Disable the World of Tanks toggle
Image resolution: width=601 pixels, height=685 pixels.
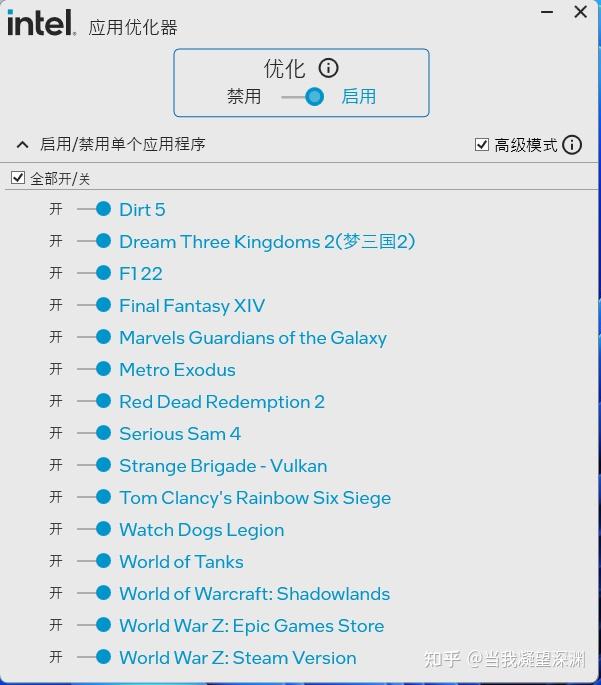click(x=95, y=561)
